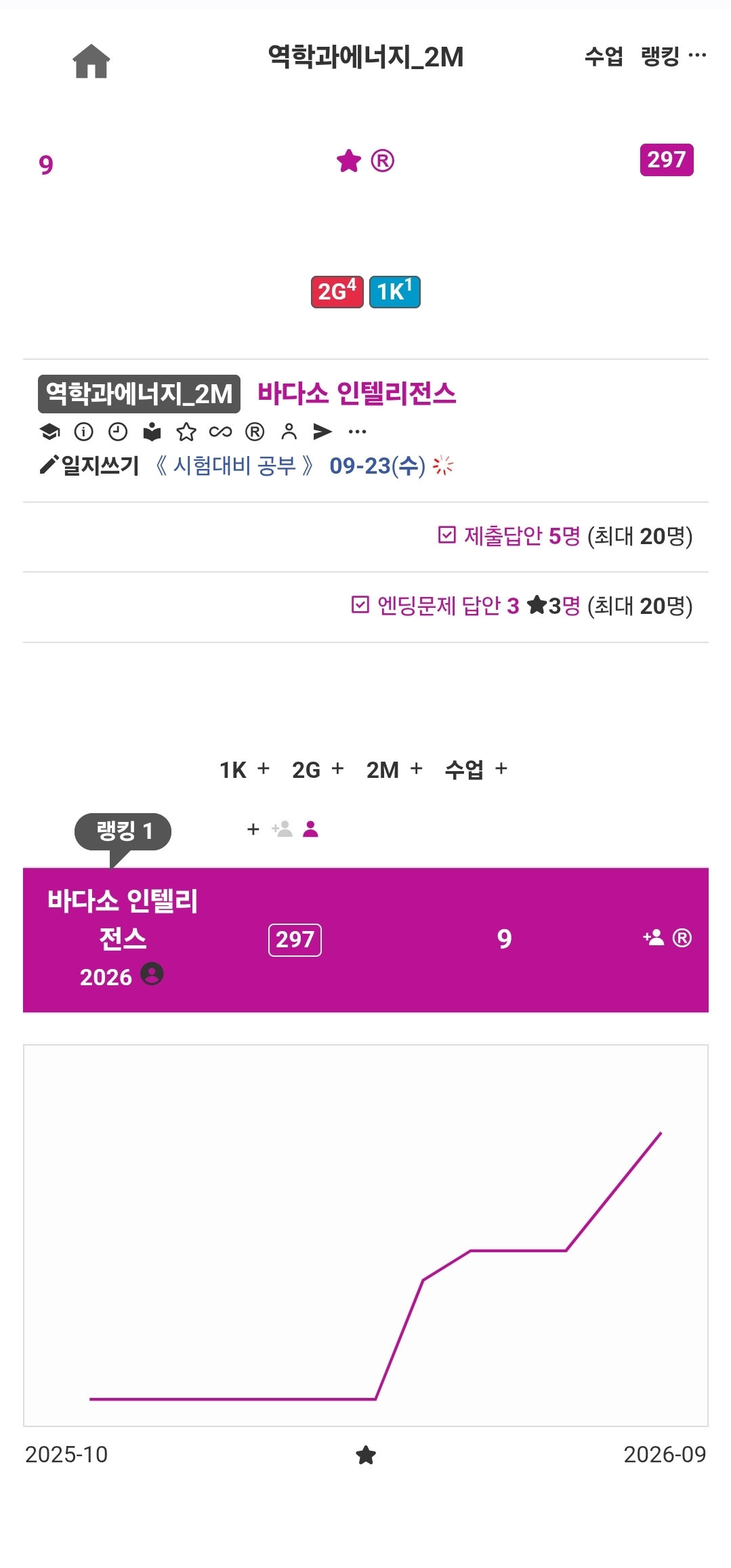Write a journal via 일지쓰기
This screenshot has width=731, height=1568.
[90, 466]
